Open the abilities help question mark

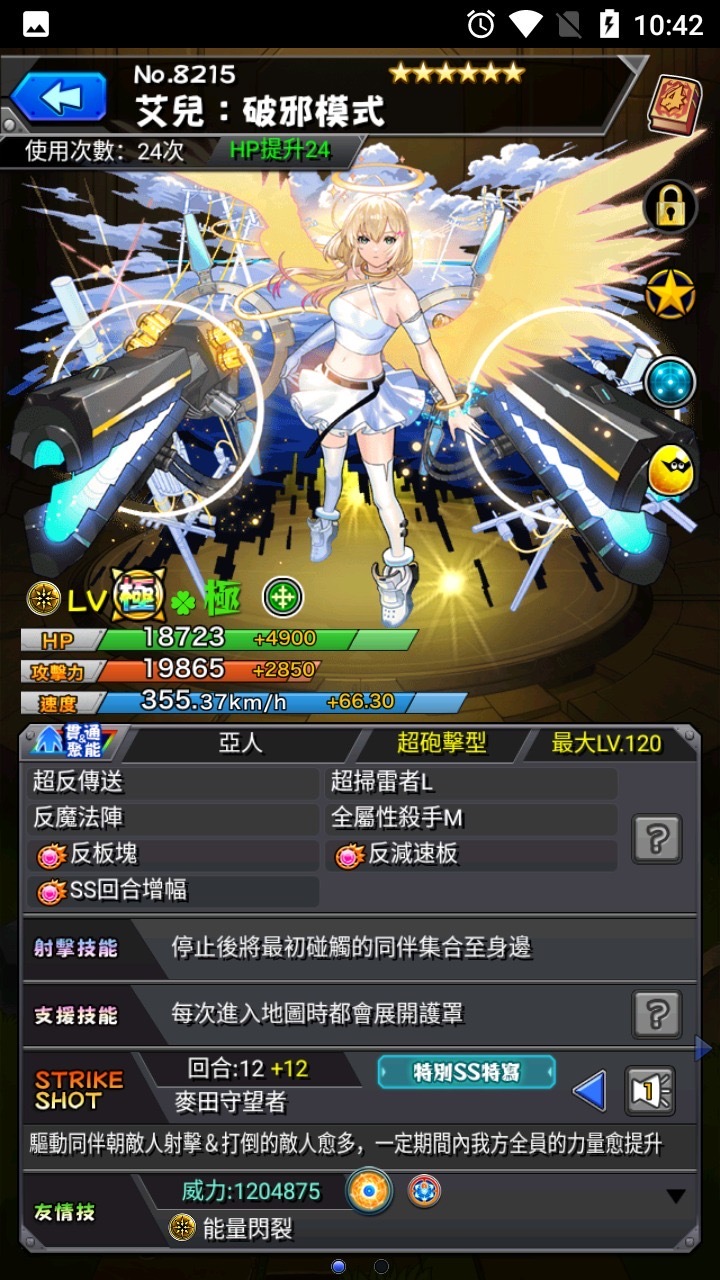(x=657, y=838)
